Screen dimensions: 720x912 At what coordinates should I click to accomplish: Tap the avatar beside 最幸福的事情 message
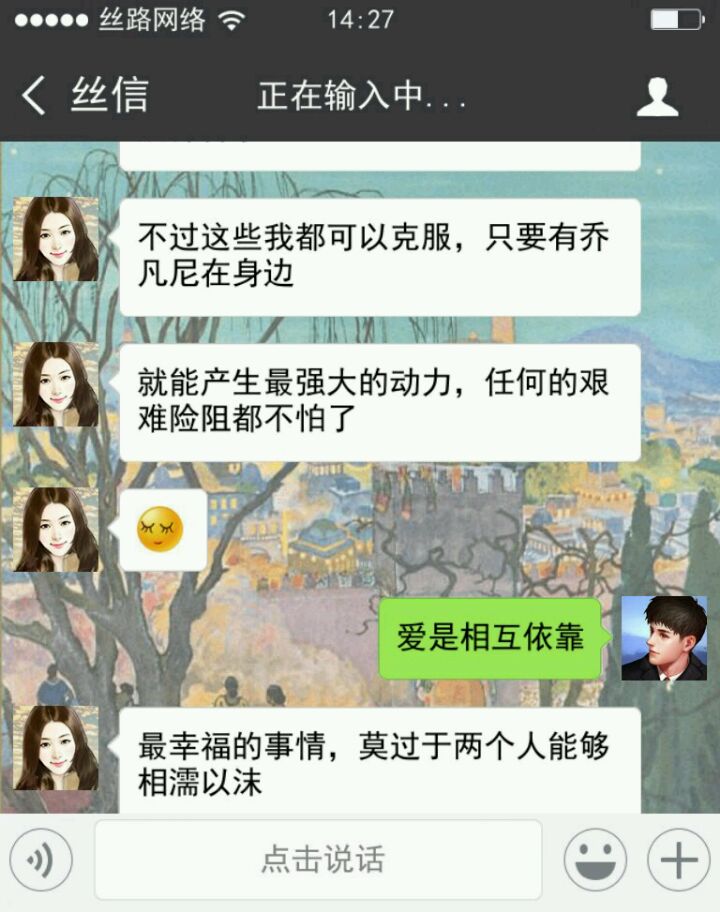pos(56,748)
